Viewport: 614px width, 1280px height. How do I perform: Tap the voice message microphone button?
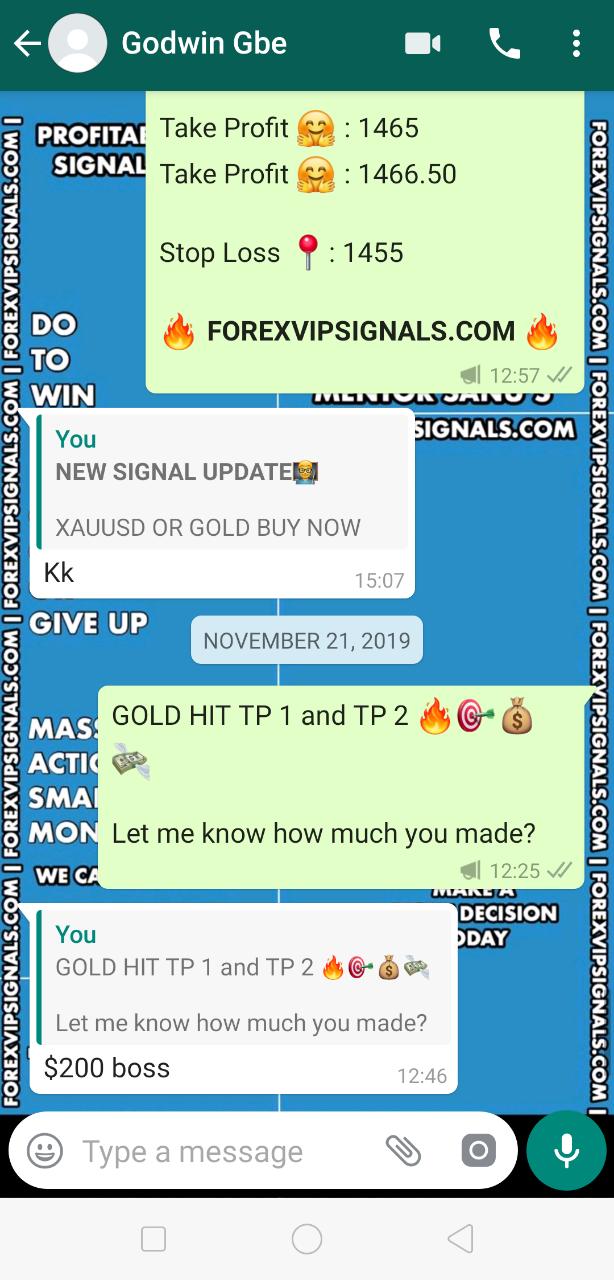(x=567, y=1151)
